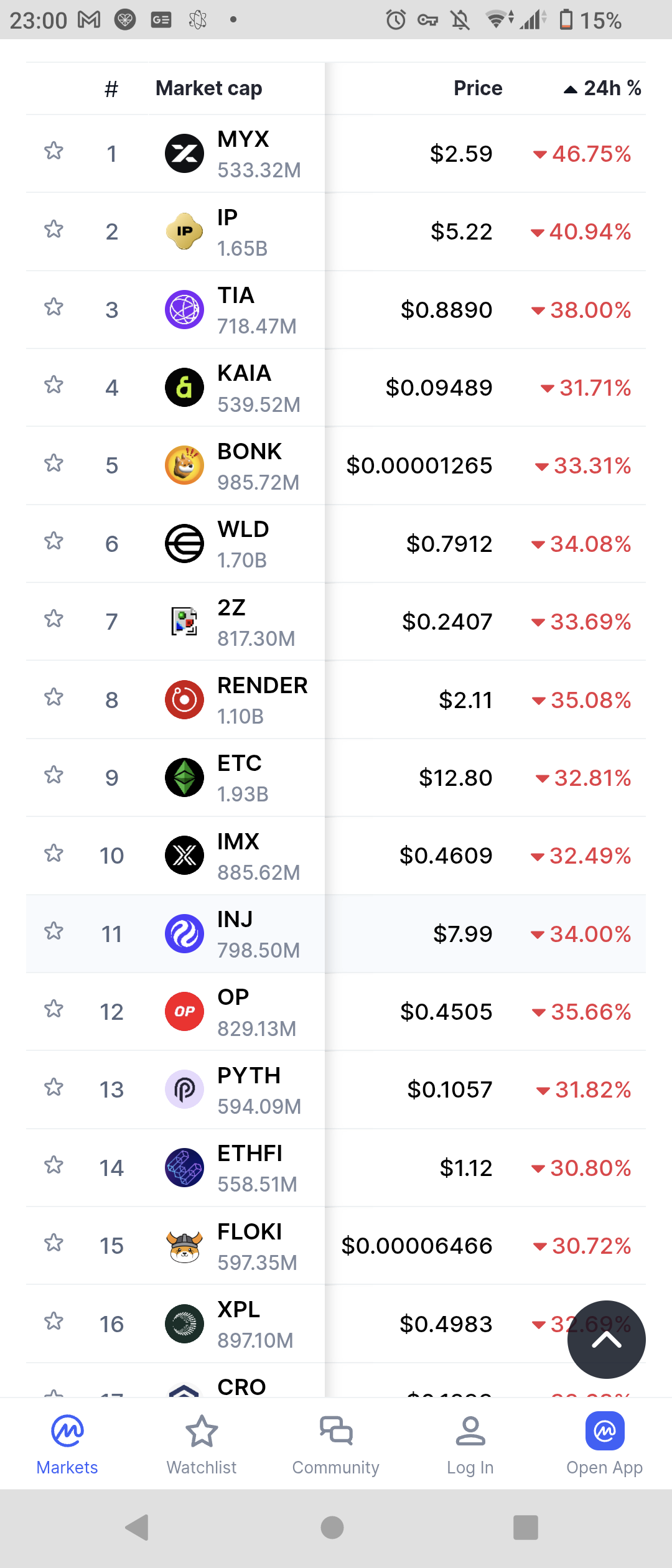Go back using system back button
Image resolution: width=672 pixels, height=1568 pixels.
pos(137,1527)
